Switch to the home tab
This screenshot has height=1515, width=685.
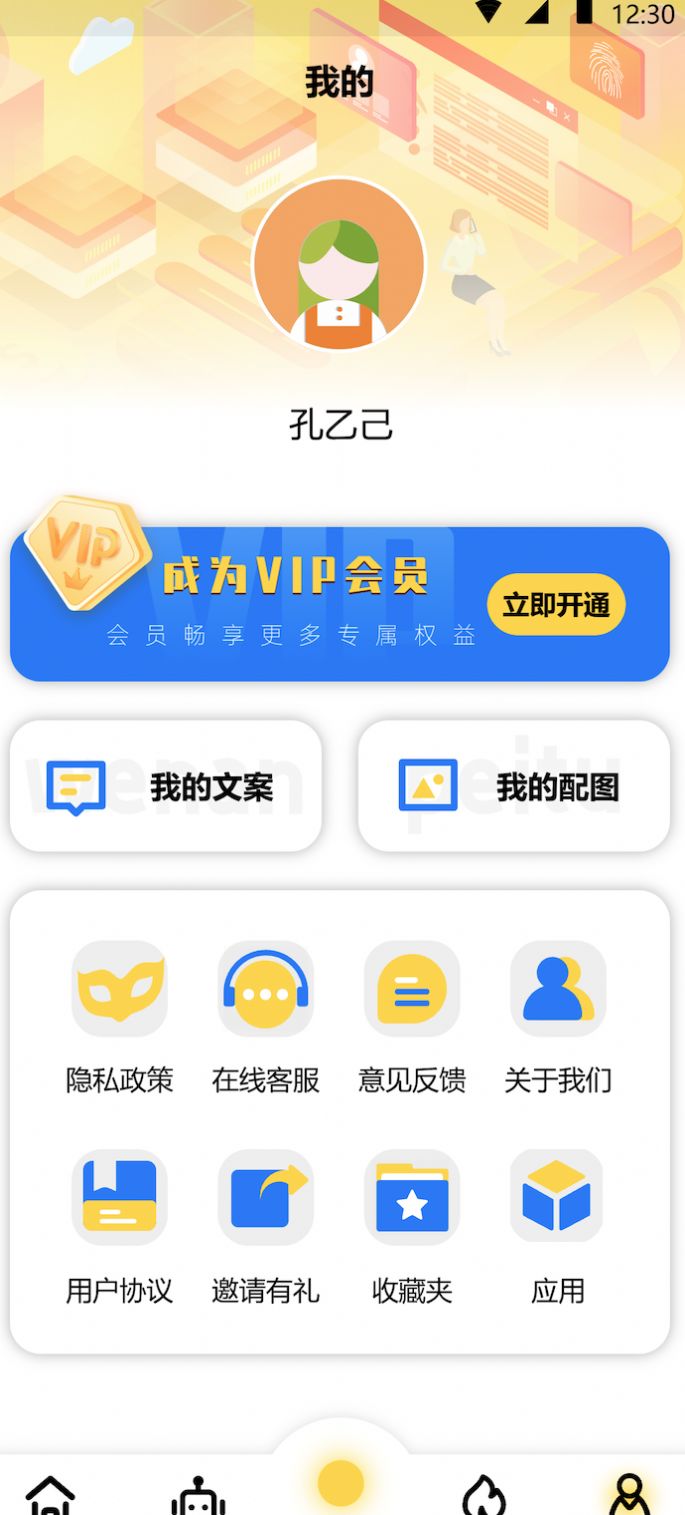(50, 1494)
